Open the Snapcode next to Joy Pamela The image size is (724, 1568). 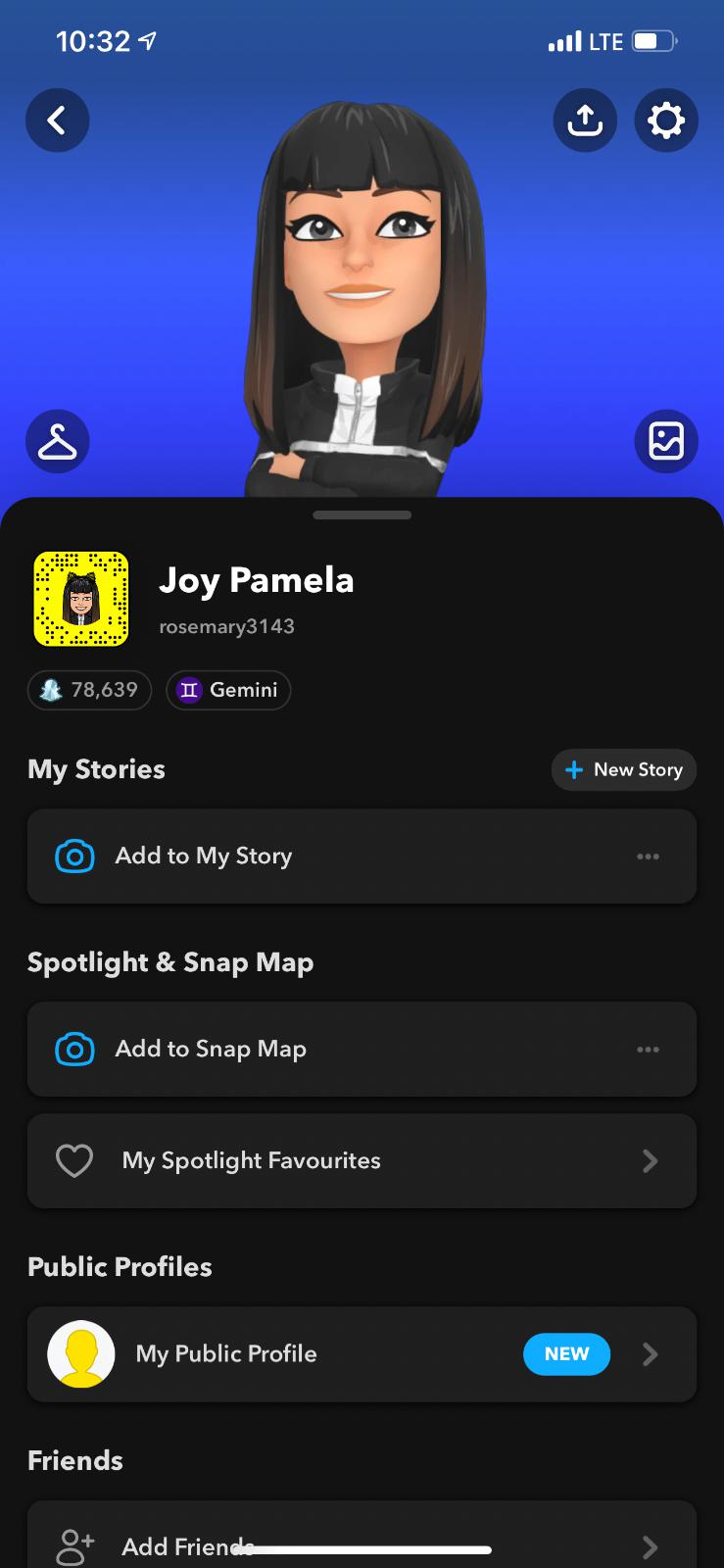pos(81,599)
